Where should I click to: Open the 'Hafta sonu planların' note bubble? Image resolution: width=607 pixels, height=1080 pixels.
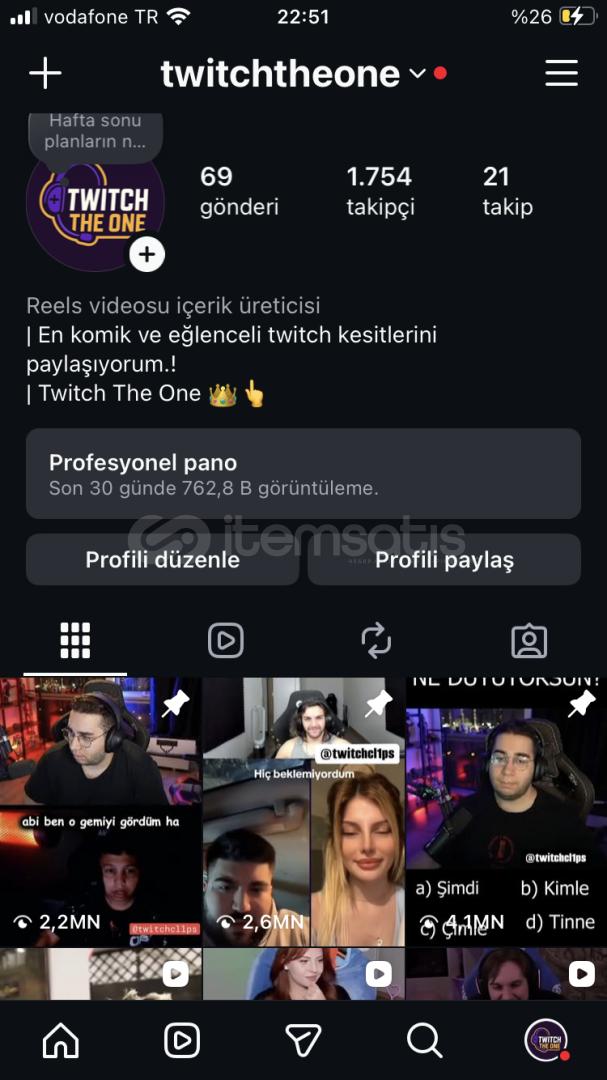pyautogui.click(x=95, y=133)
